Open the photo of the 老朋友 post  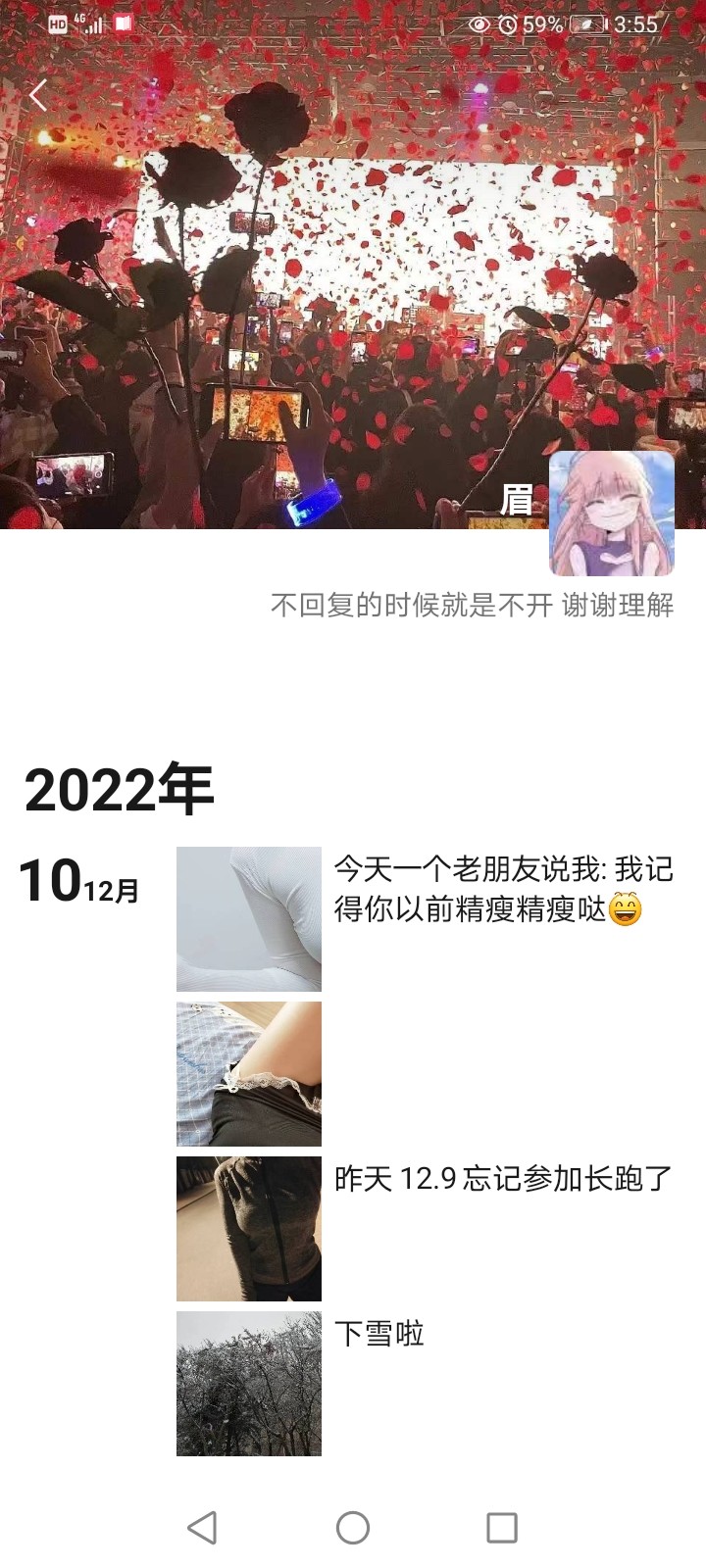pyautogui.click(x=248, y=917)
